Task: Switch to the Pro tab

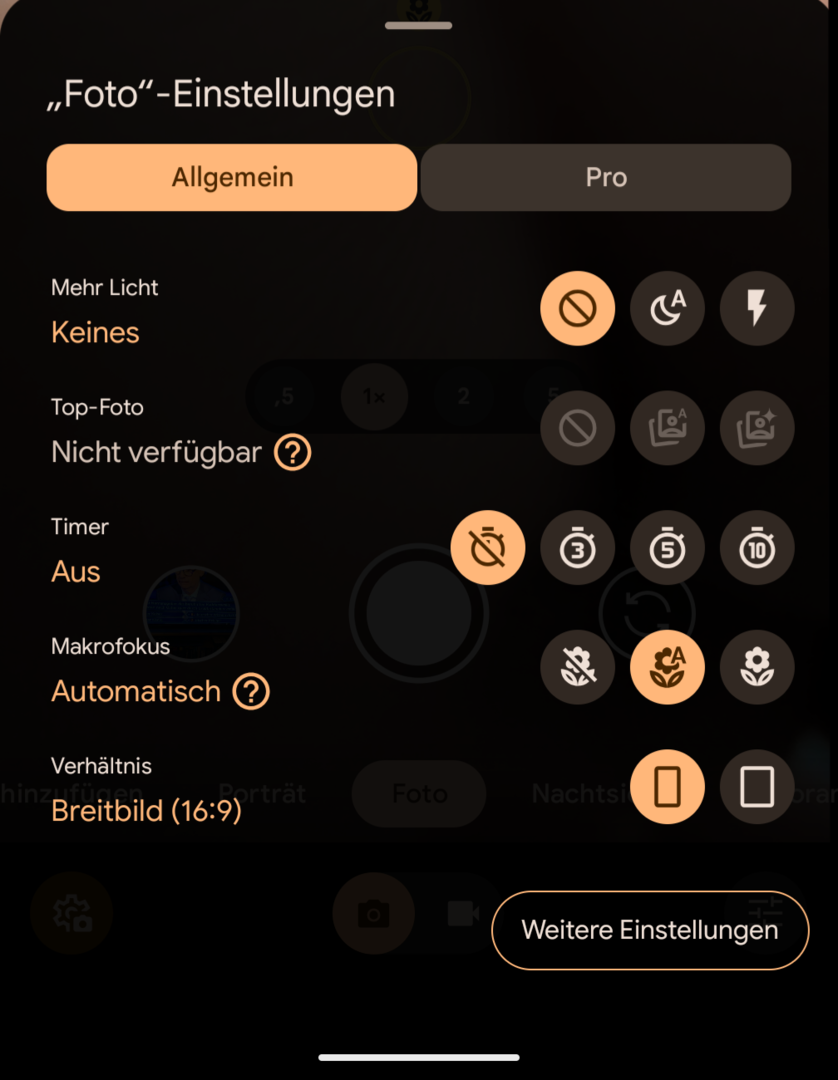Action: tap(606, 178)
